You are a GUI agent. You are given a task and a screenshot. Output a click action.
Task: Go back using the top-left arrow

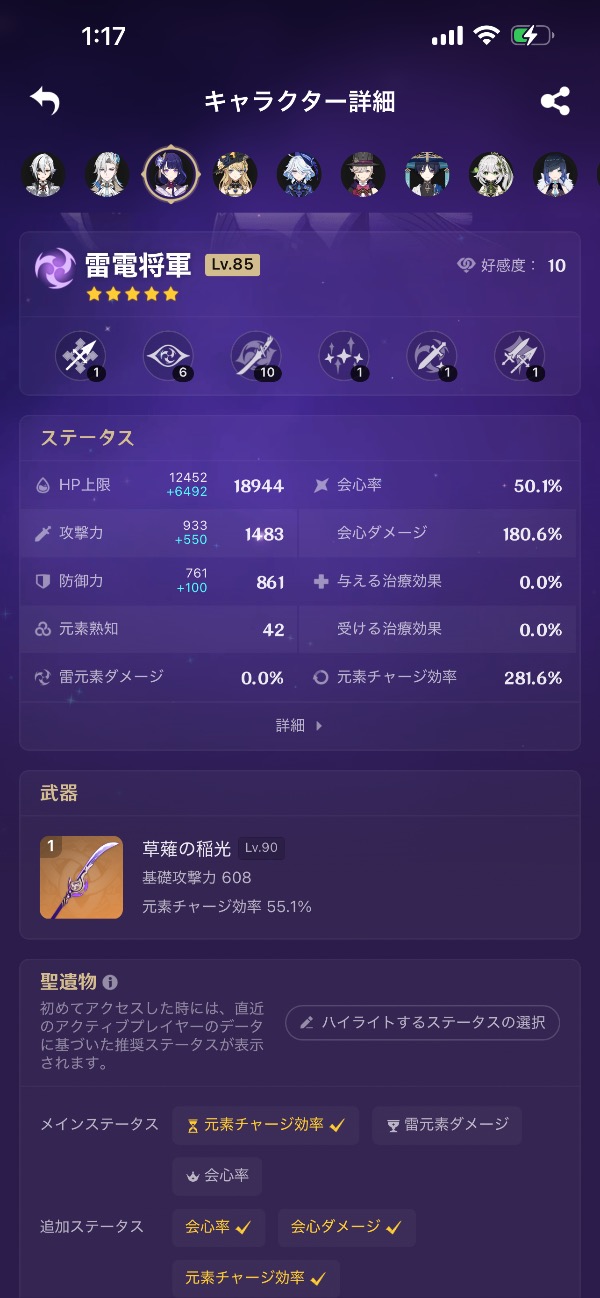click(x=45, y=101)
